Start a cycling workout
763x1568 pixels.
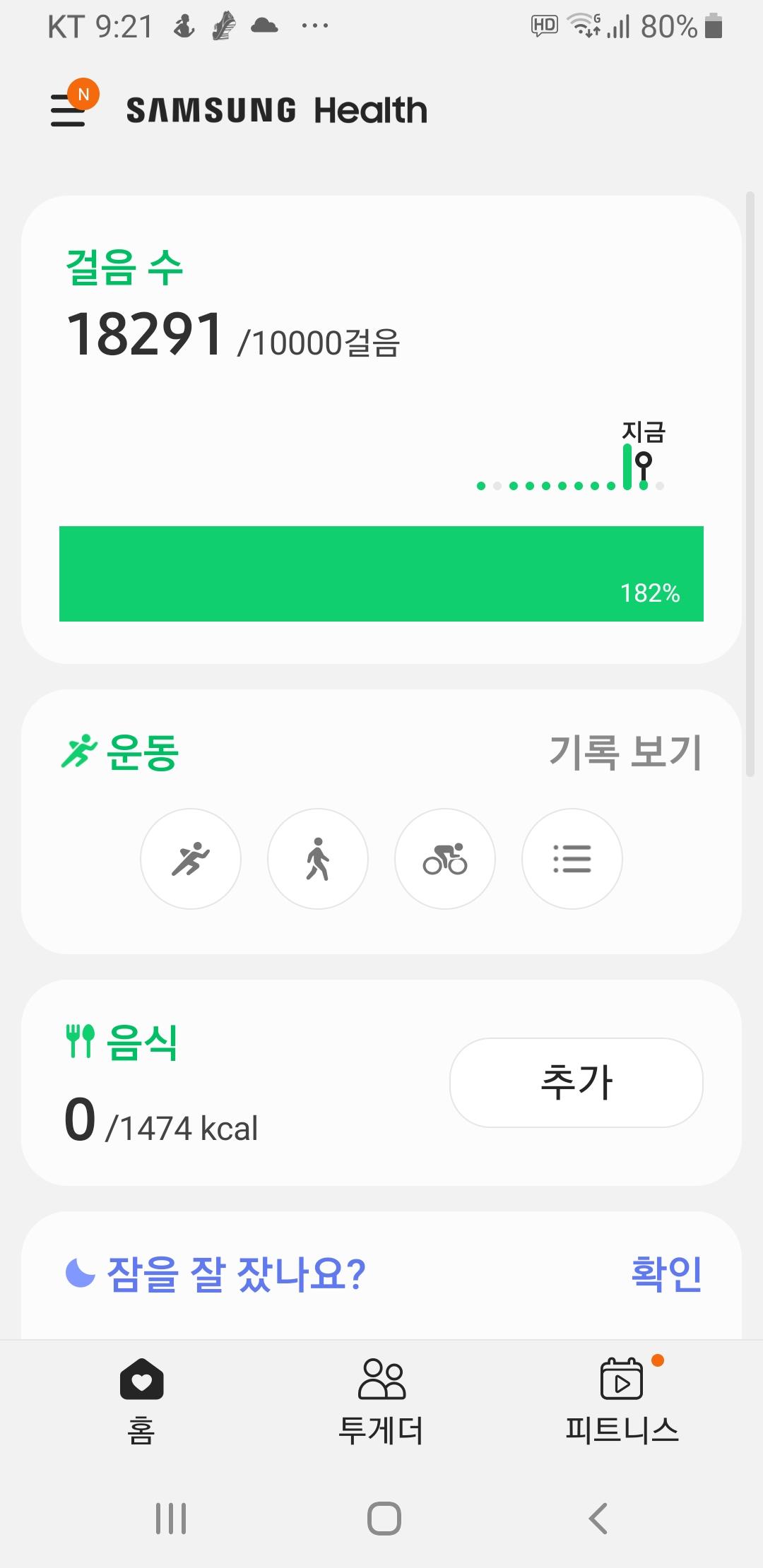point(445,859)
